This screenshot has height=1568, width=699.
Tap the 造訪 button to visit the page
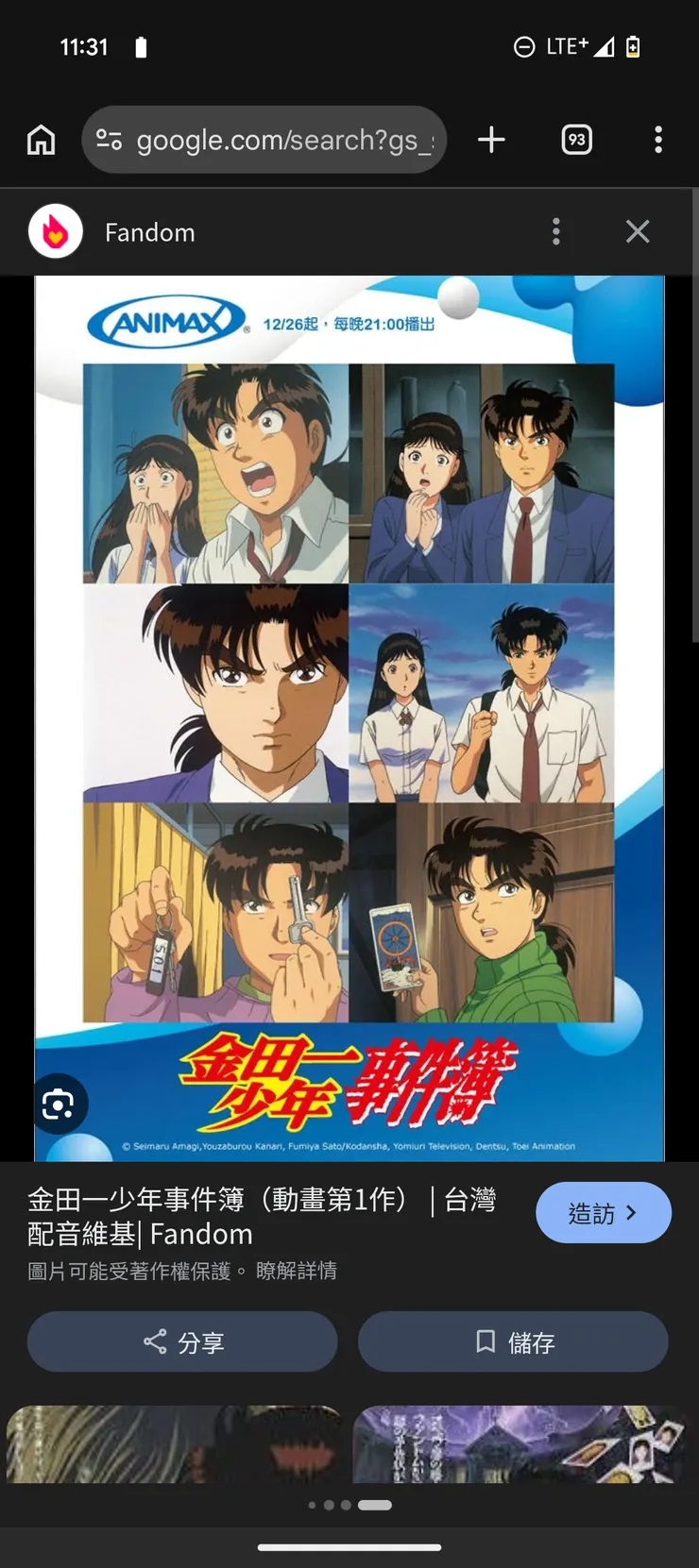coord(603,1213)
